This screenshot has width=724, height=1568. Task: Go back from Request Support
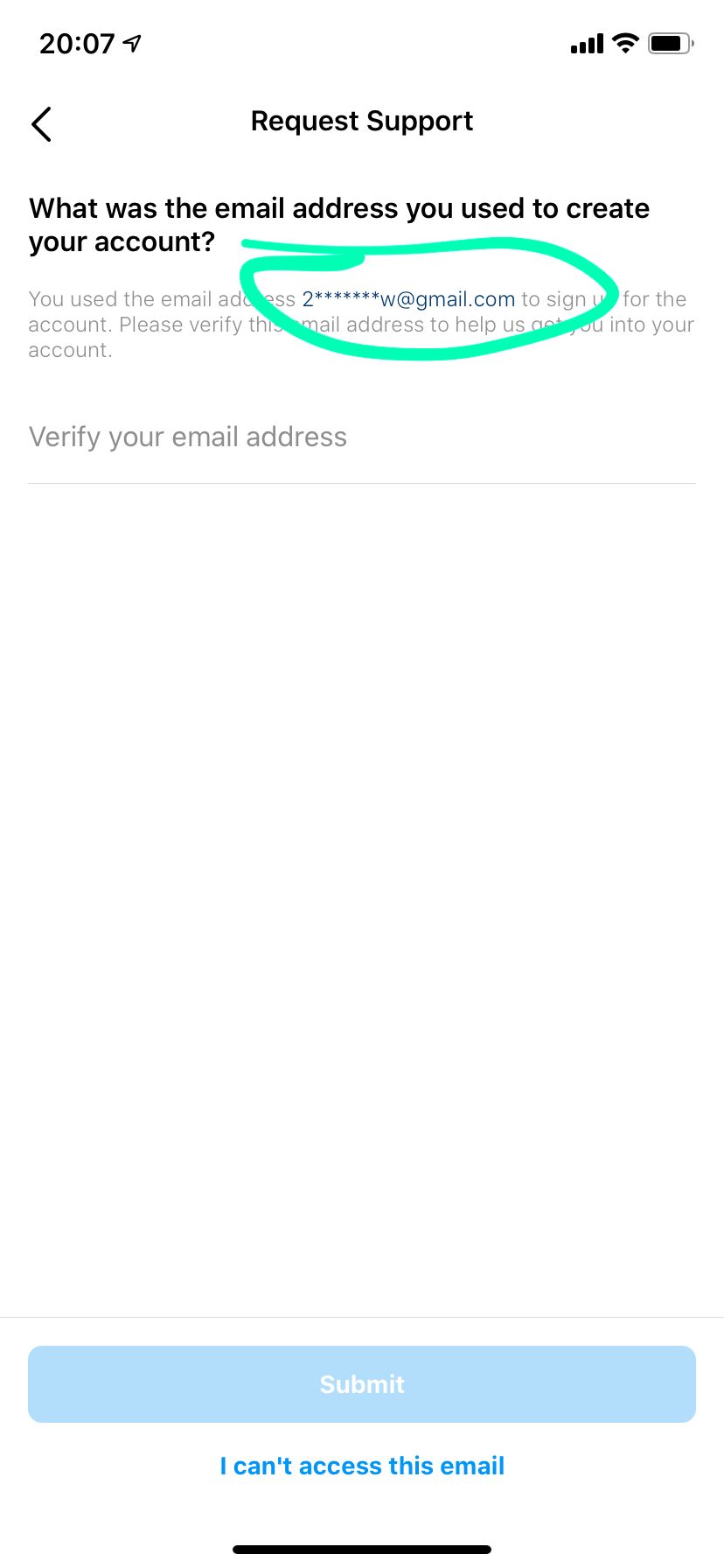click(41, 123)
